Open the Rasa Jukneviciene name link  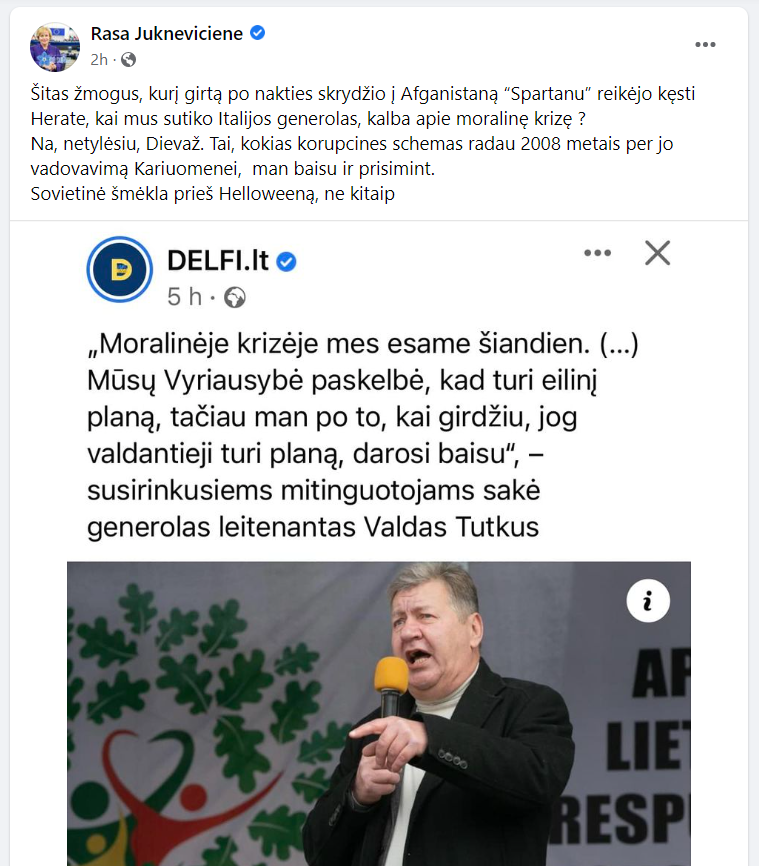click(166, 34)
